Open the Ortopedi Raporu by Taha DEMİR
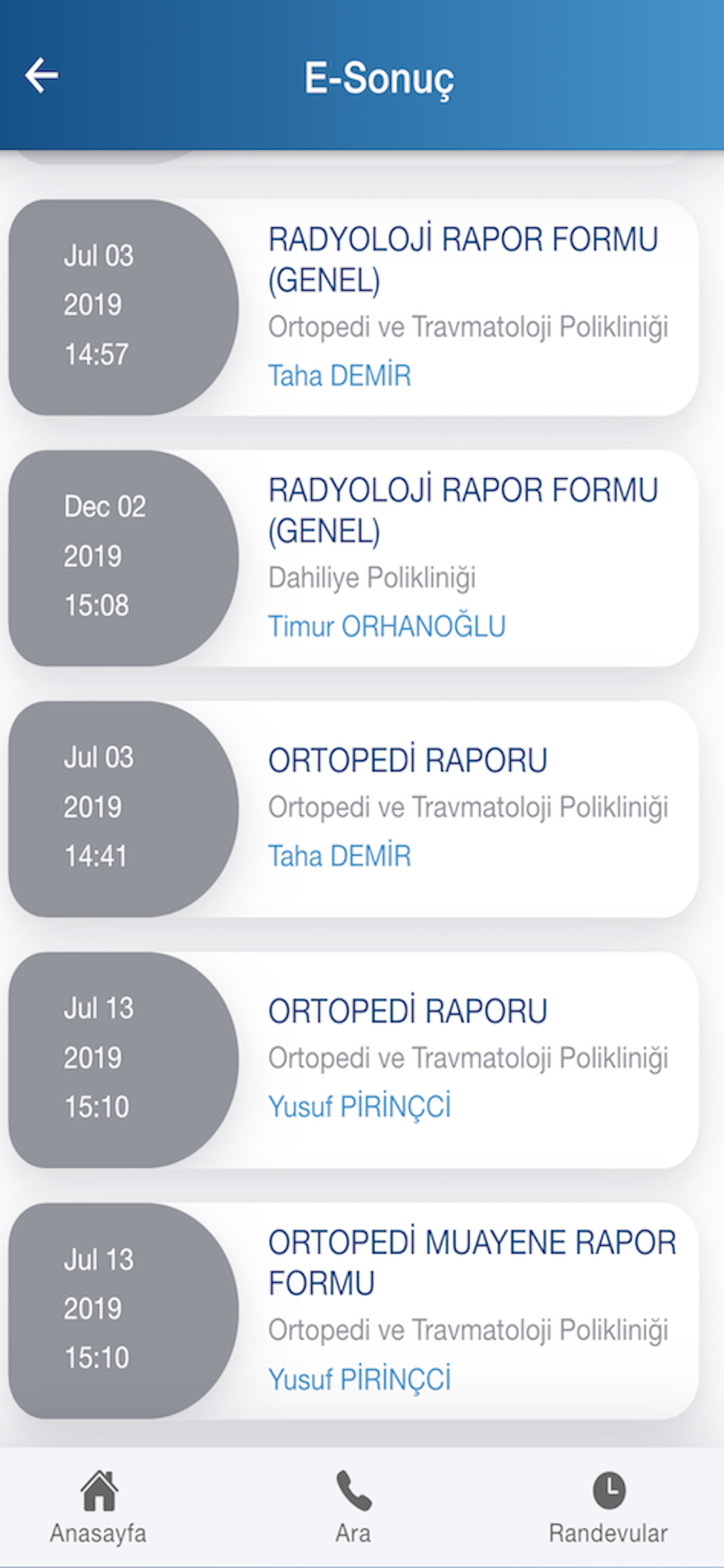The height and width of the screenshot is (1568, 724). (x=353, y=809)
